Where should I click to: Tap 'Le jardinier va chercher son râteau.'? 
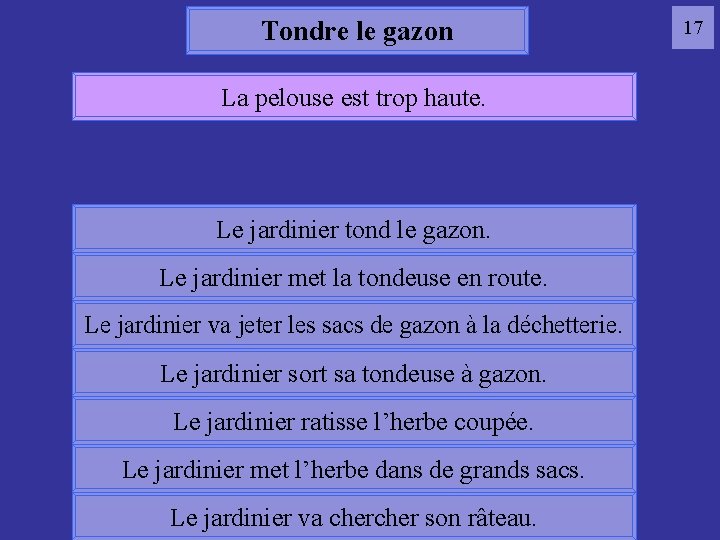point(354,517)
